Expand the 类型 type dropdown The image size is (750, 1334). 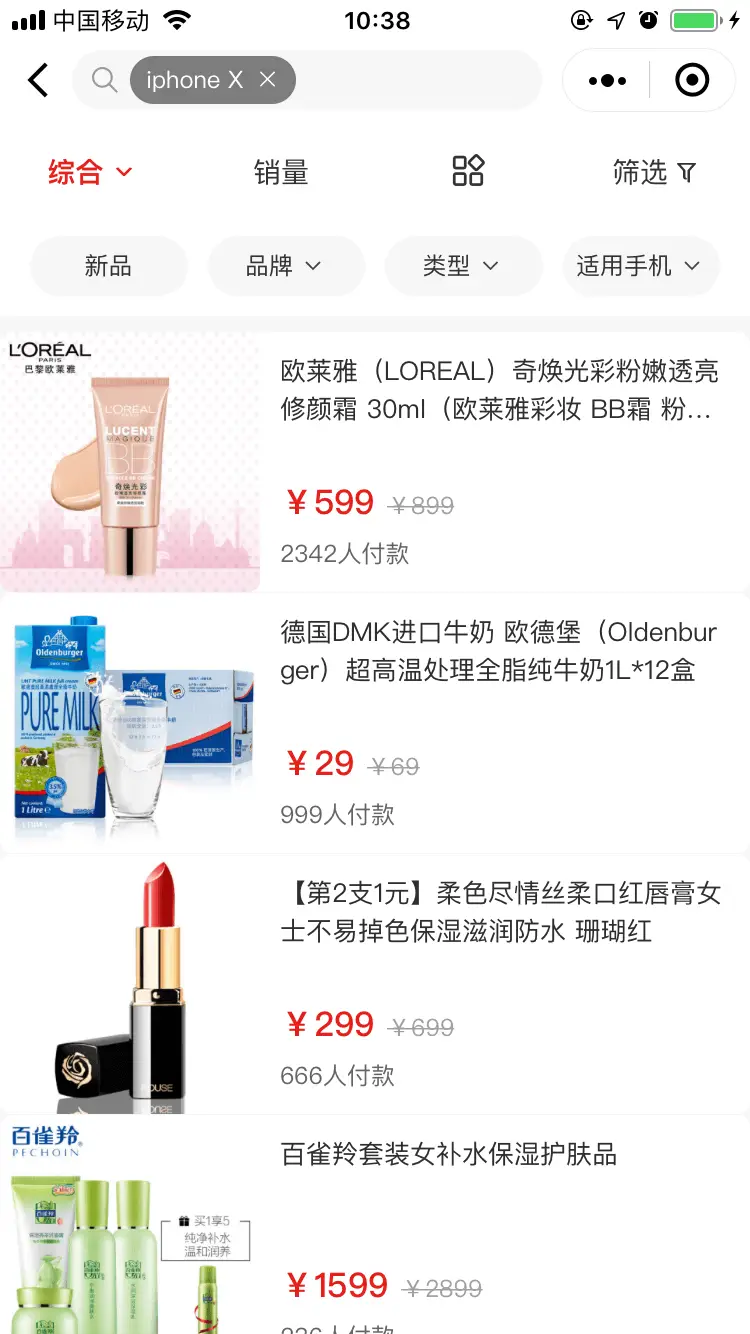[x=461, y=266]
